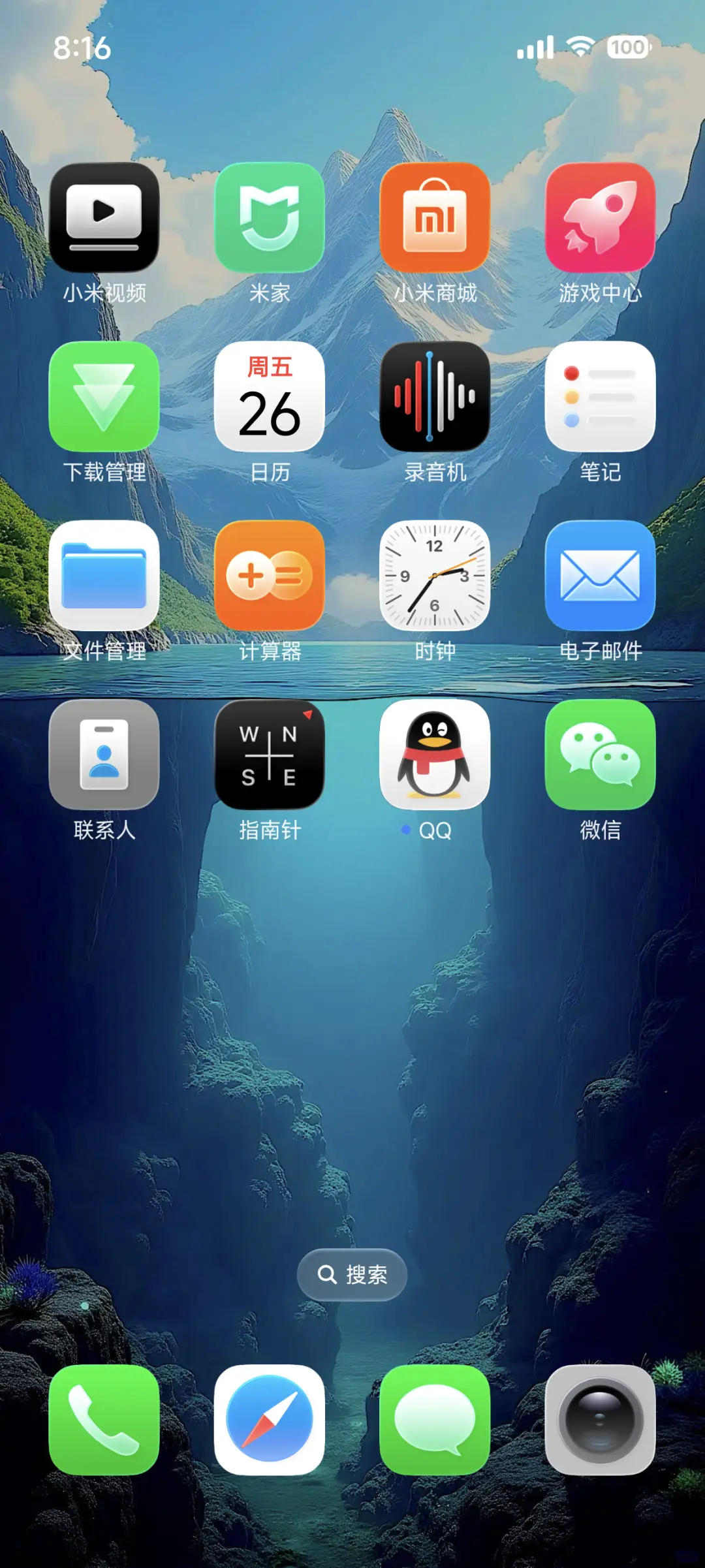Screen dimensions: 705x1568
Task: Launch the 录音机 voice recorder
Action: click(x=435, y=398)
